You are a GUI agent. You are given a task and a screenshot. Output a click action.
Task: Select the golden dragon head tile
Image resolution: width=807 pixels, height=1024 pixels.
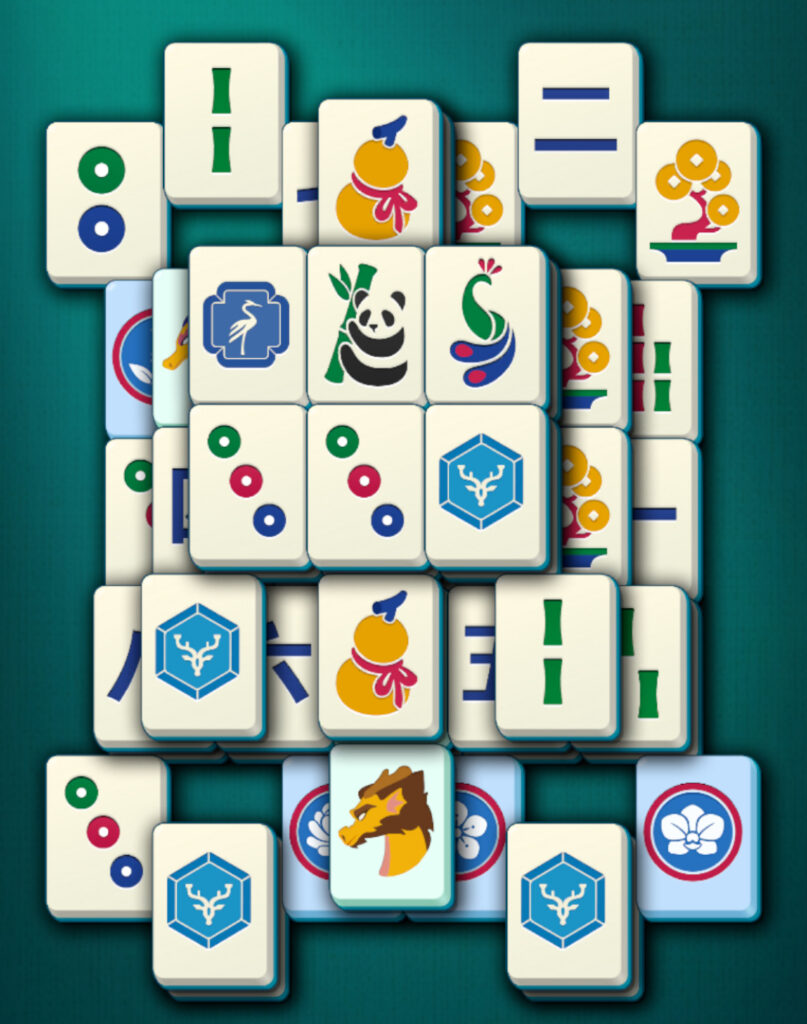pos(389,825)
